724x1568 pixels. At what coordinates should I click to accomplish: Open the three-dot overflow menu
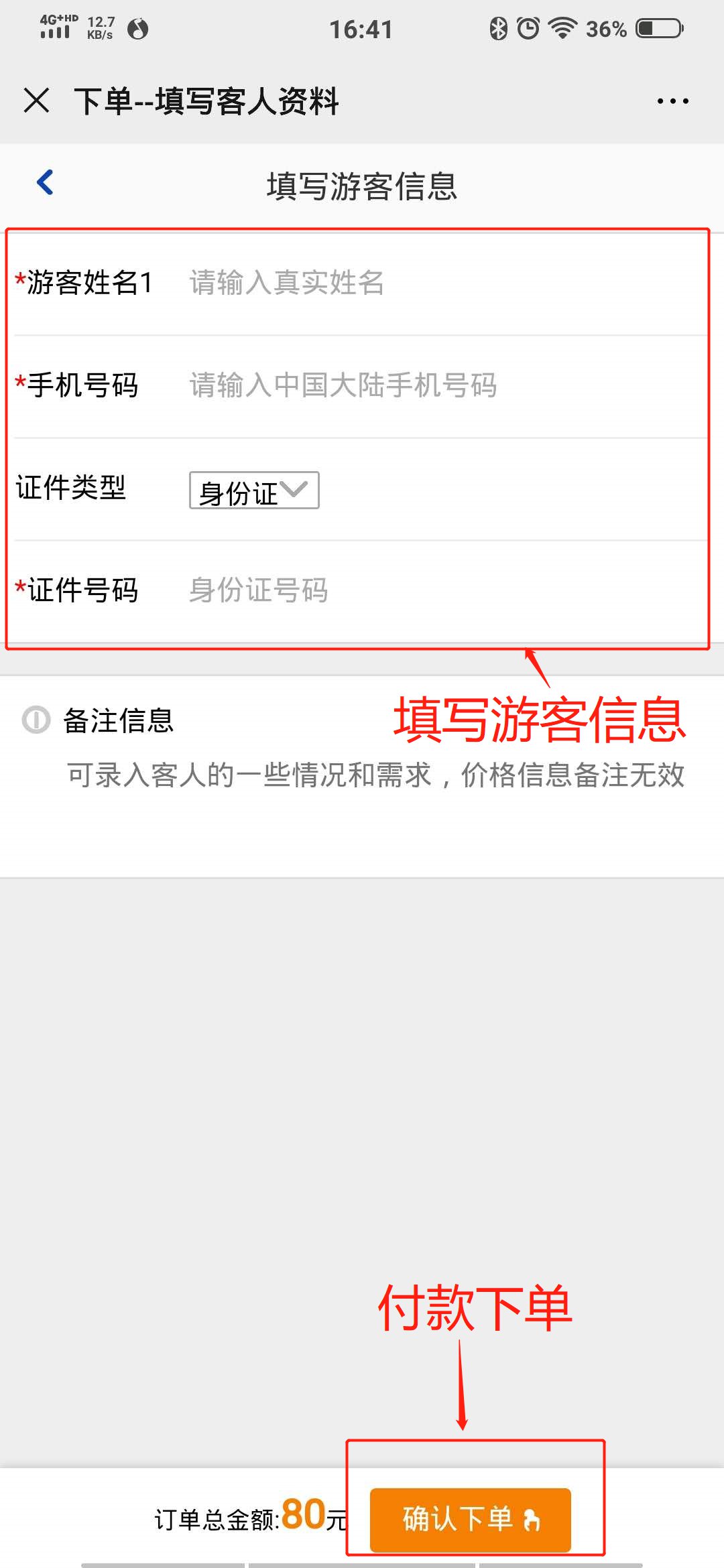point(672,101)
